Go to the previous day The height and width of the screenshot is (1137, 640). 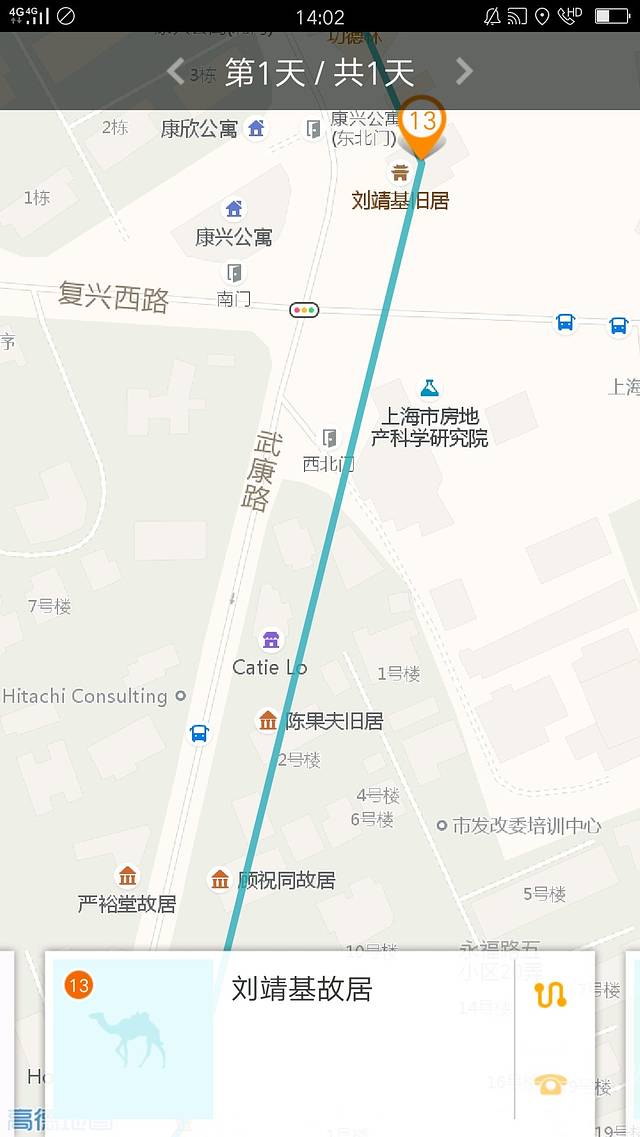[176, 71]
